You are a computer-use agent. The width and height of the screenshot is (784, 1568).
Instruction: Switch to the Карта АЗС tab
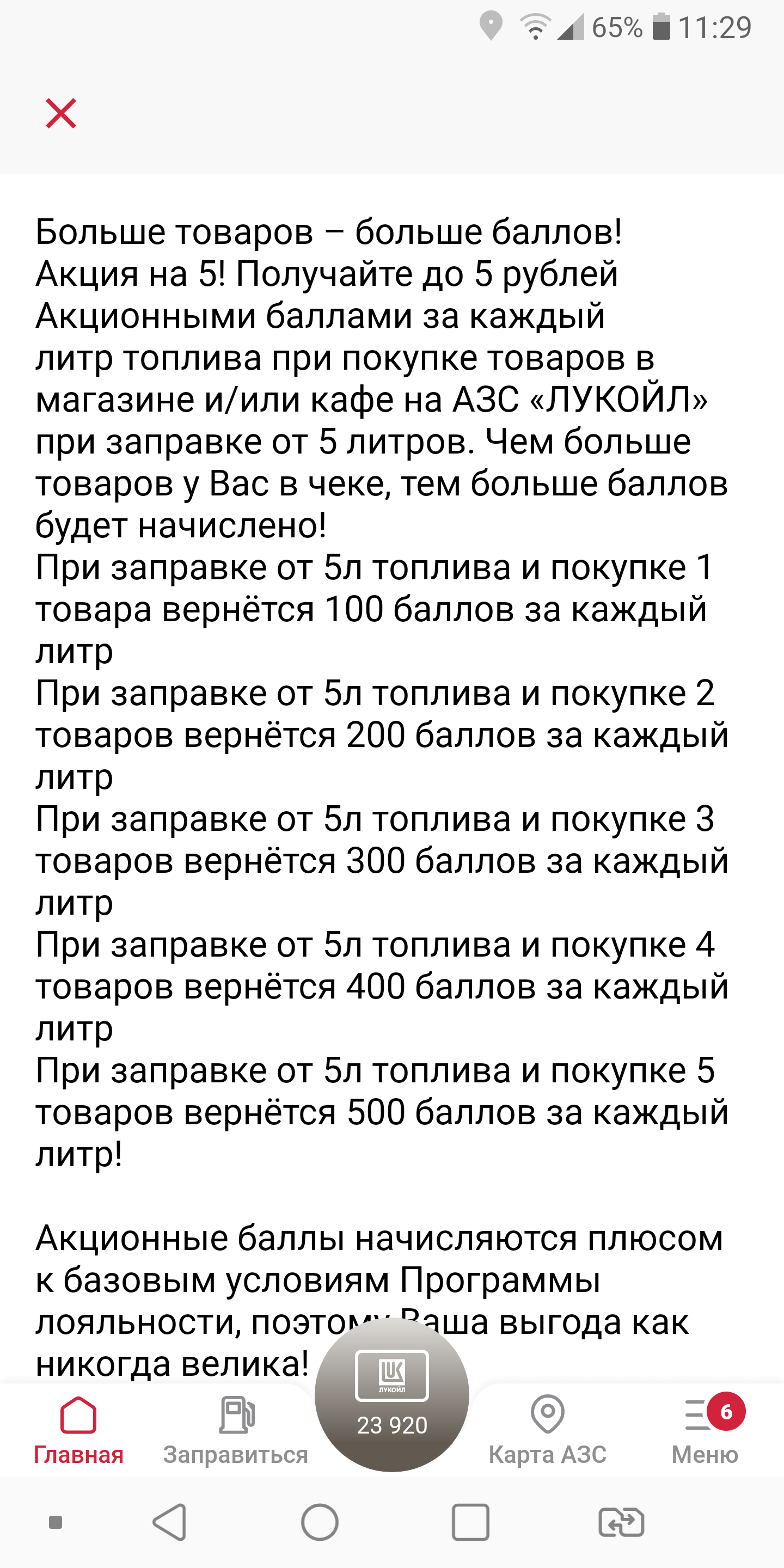[x=548, y=1430]
